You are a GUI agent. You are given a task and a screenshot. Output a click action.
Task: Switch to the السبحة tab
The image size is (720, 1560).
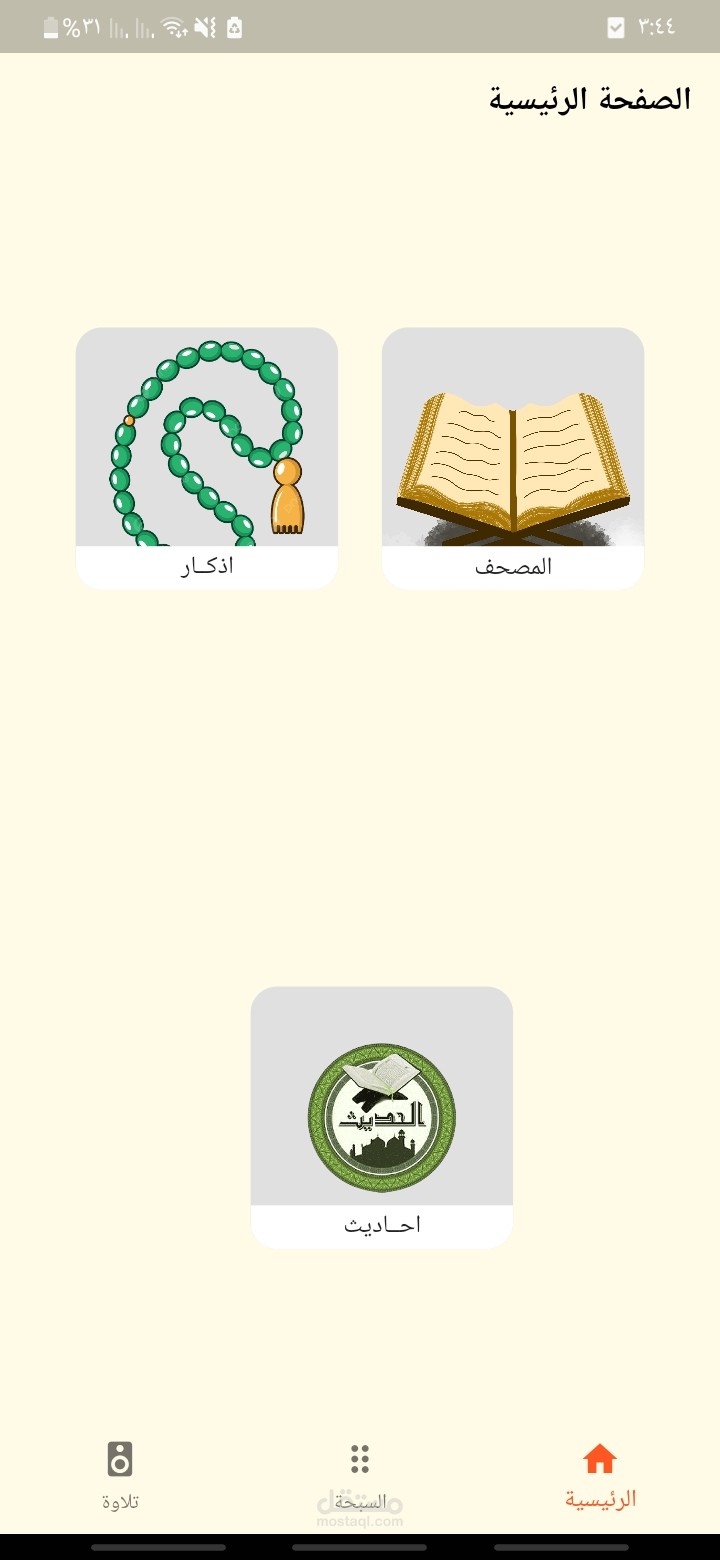point(360,1480)
